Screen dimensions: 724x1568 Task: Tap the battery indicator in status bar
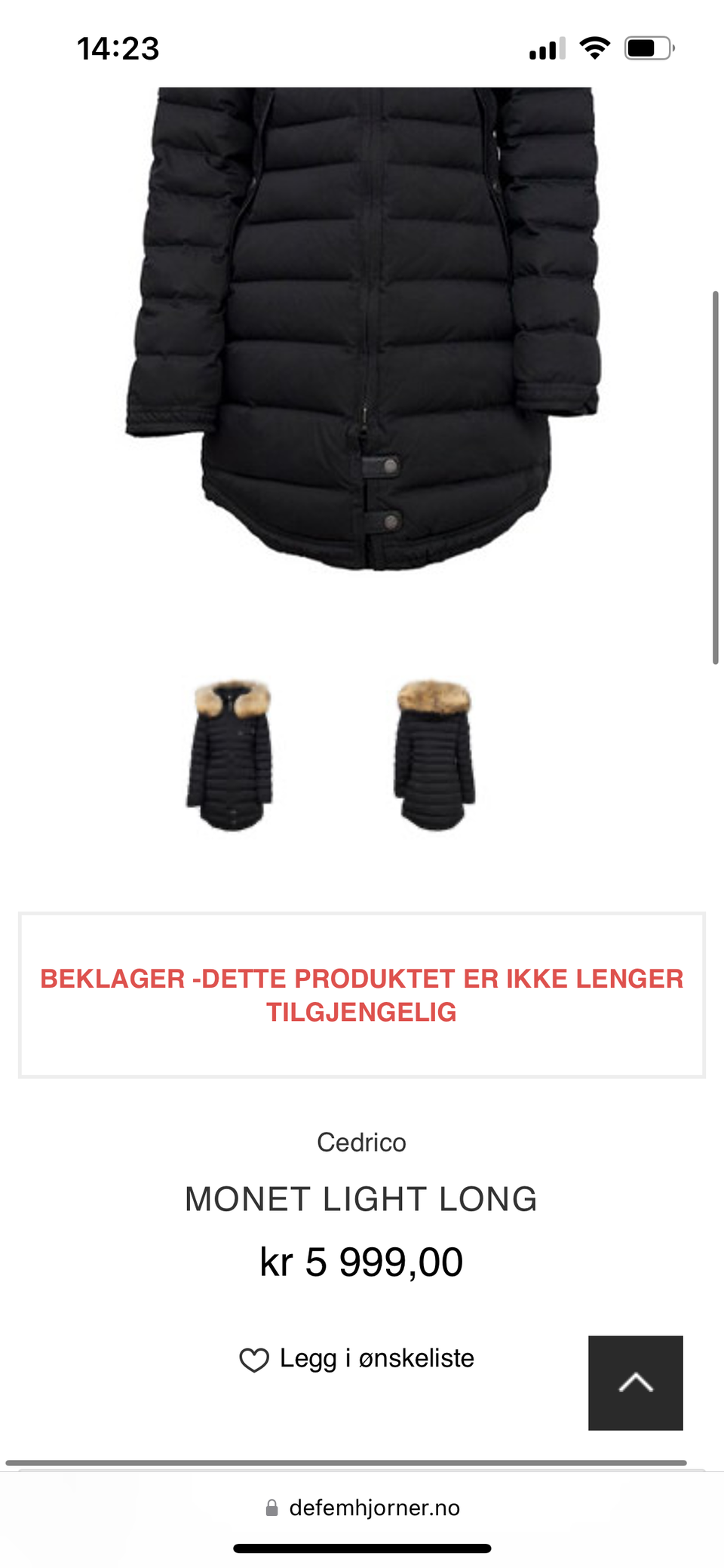tap(647, 48)
